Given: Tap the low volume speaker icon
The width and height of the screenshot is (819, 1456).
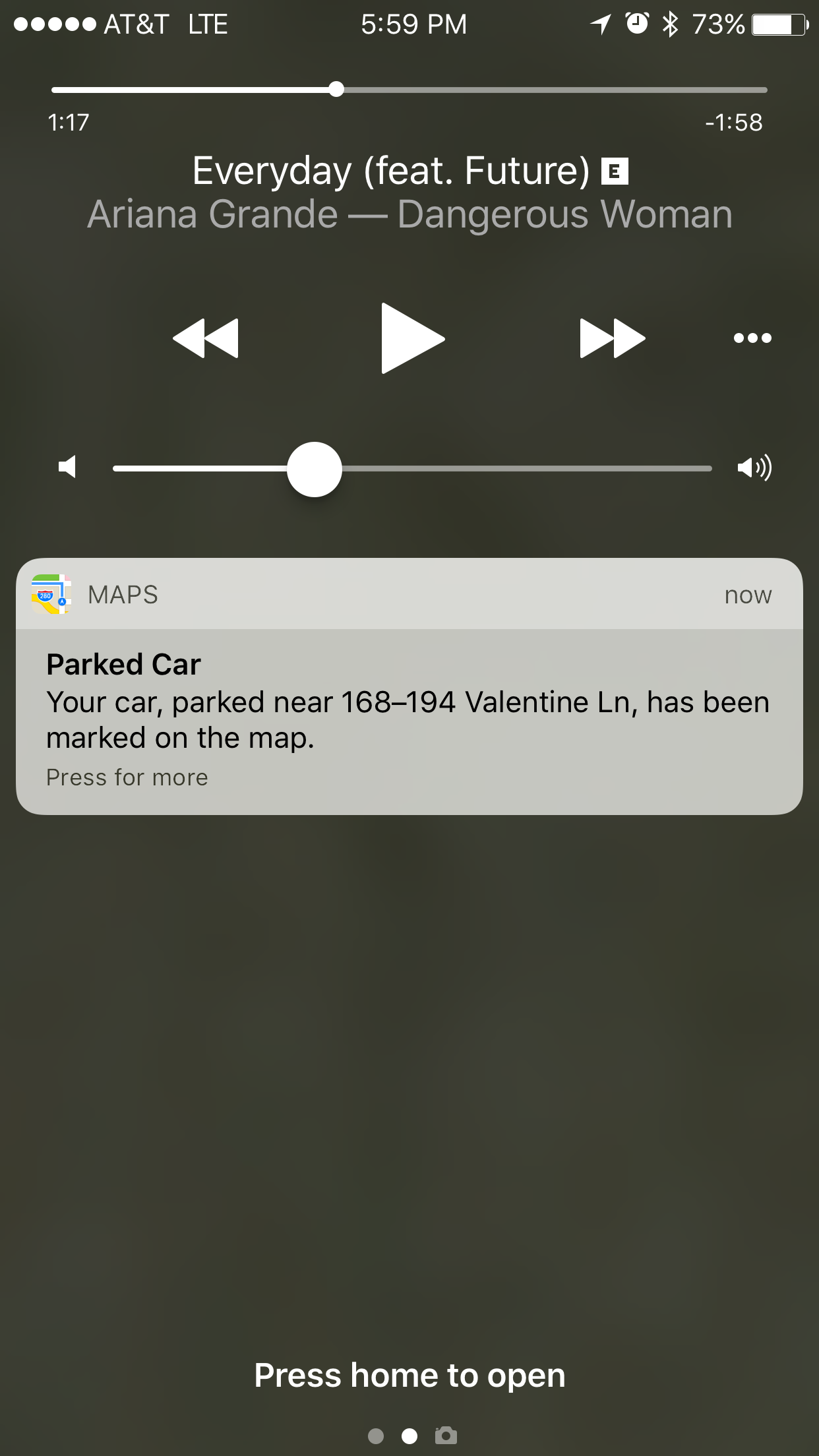Looking at the screenshot, I should (x=67, y=468).
